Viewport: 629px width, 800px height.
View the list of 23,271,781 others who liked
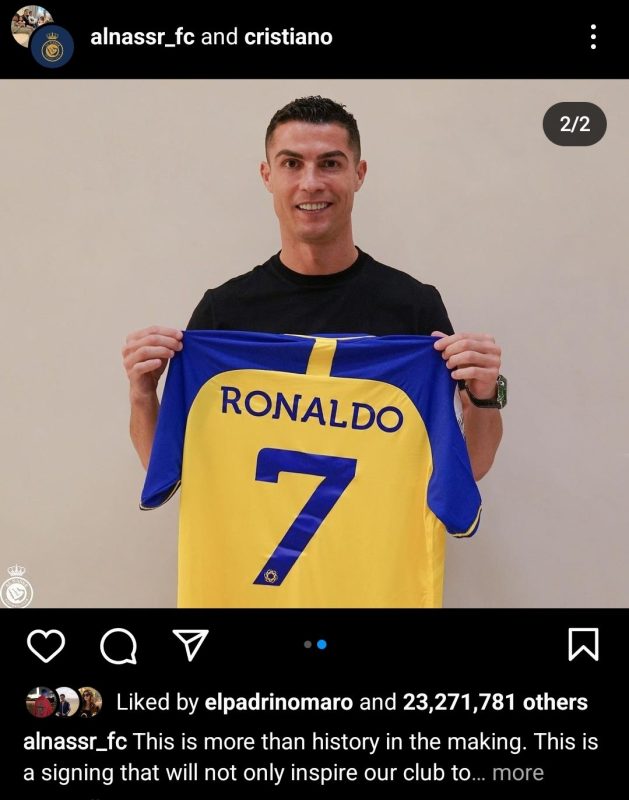(x=495, y=702)
